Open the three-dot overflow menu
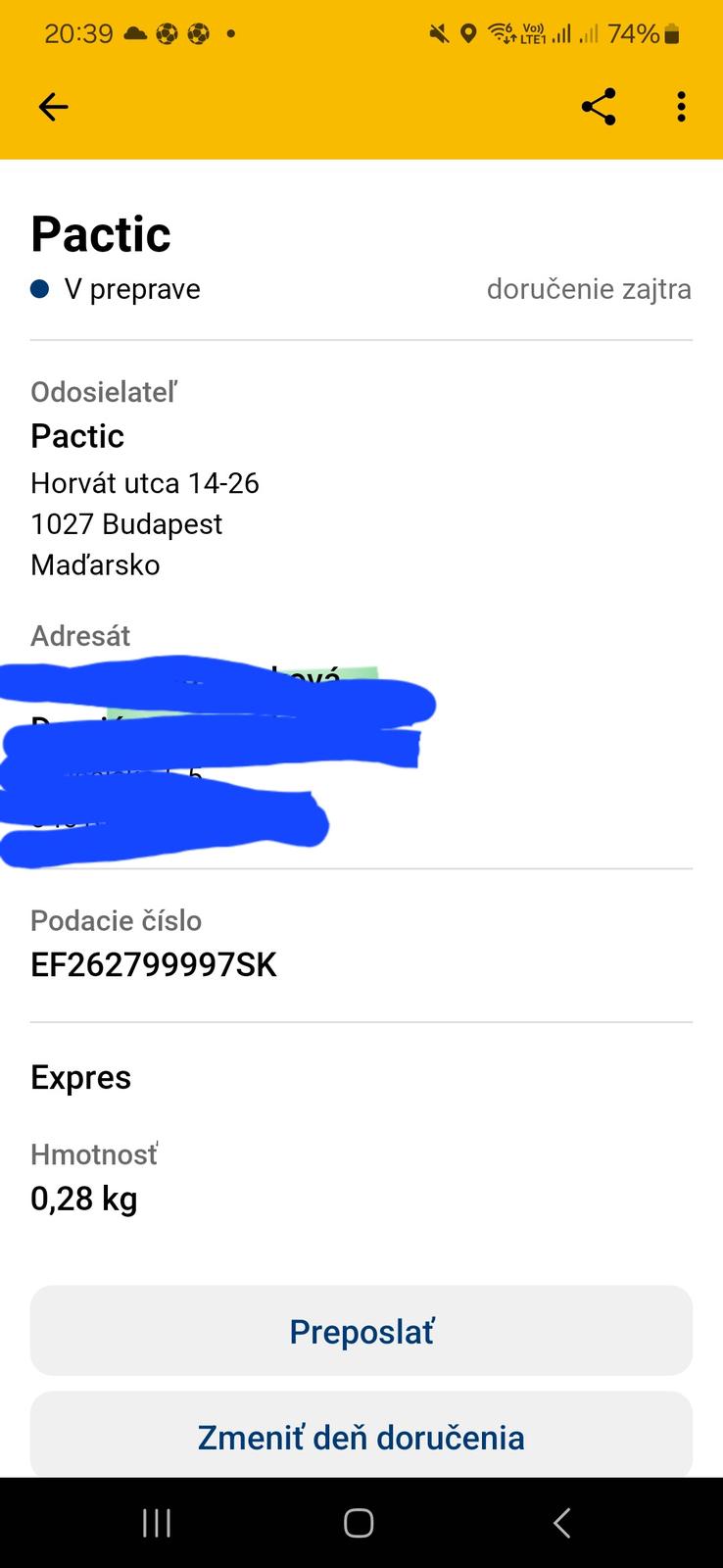This screenshot has width=723, height=1568. (681, 107)
